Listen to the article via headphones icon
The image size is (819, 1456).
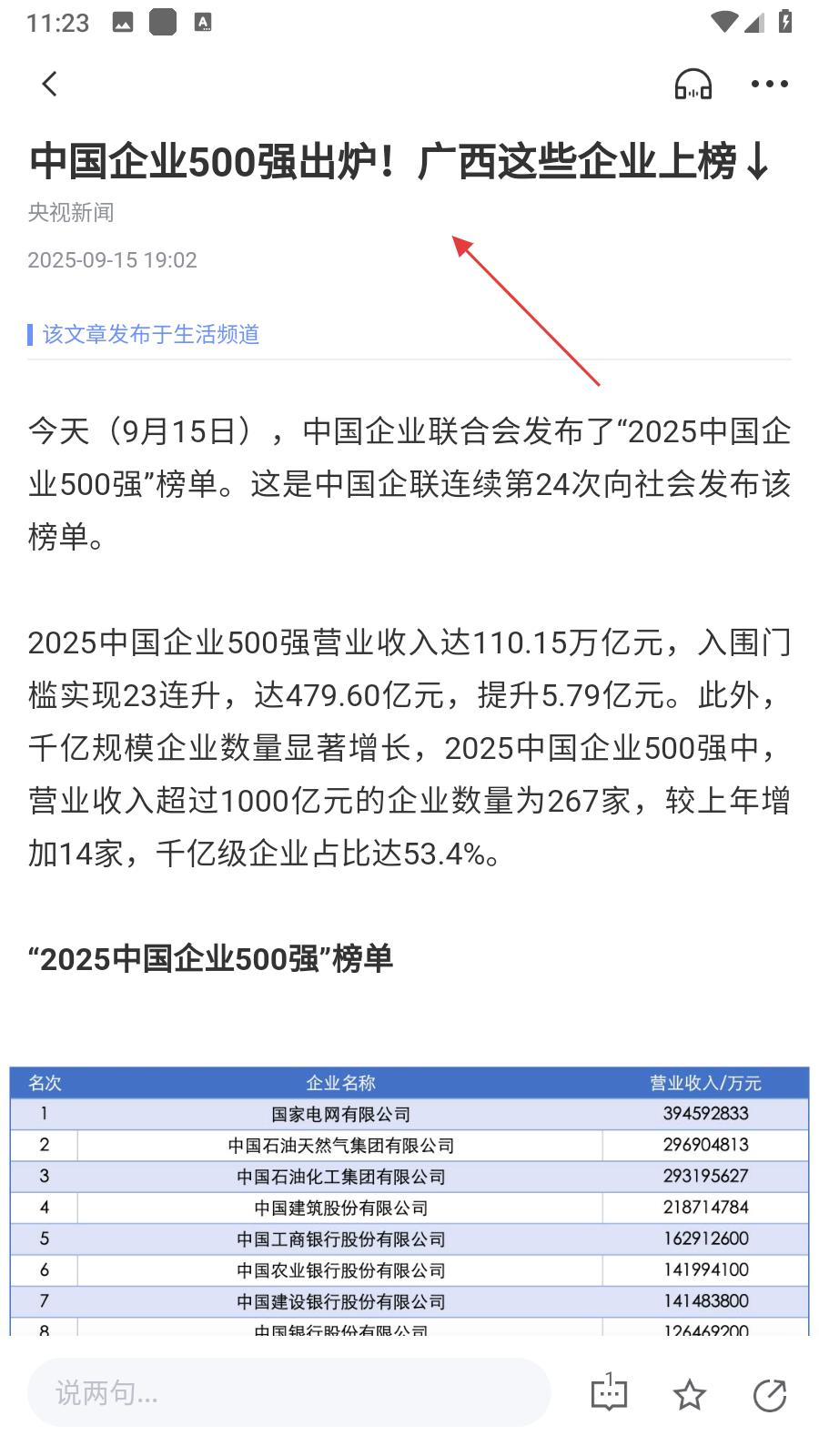(693, 84)
